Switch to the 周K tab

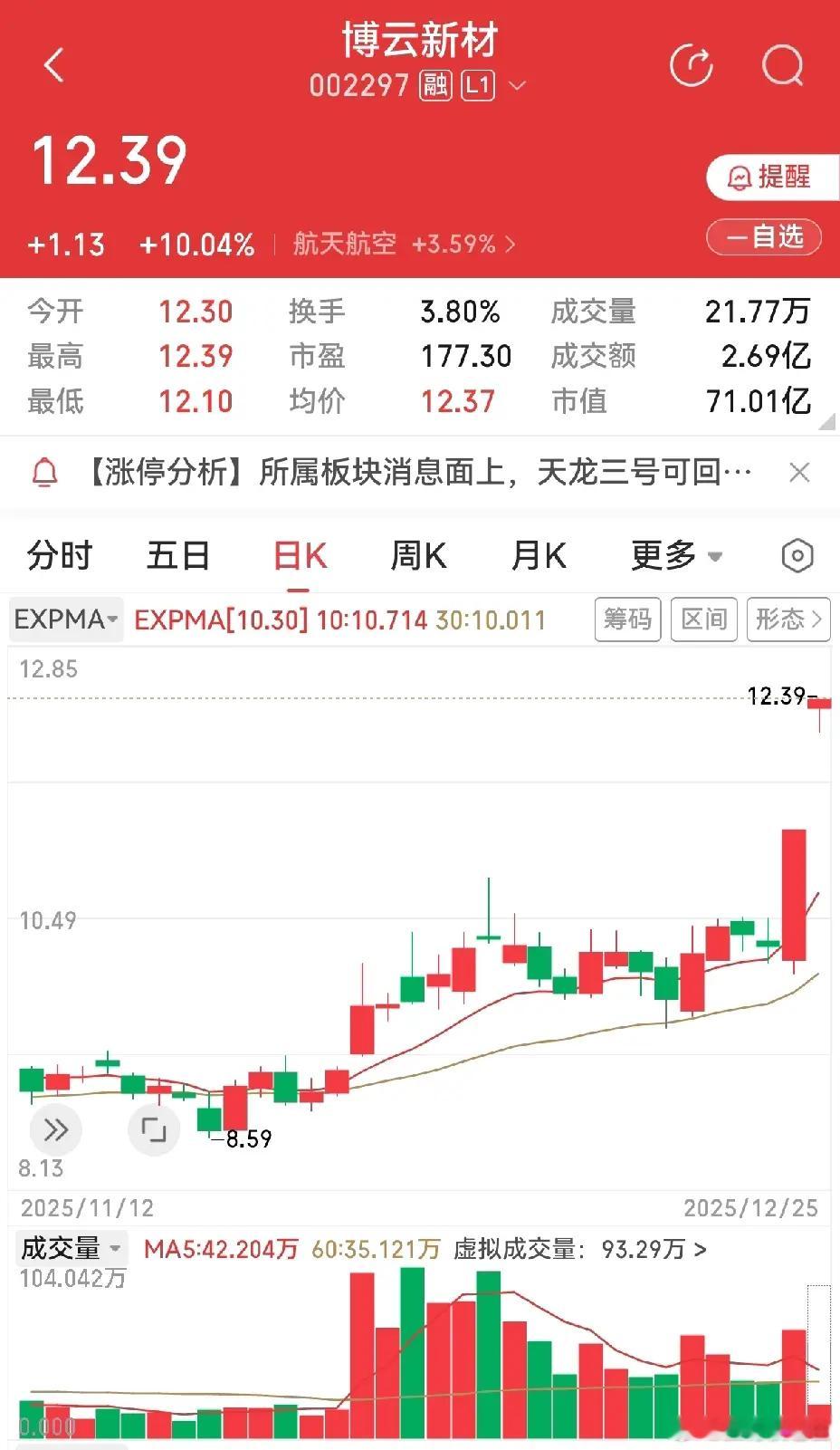point(418,555)
